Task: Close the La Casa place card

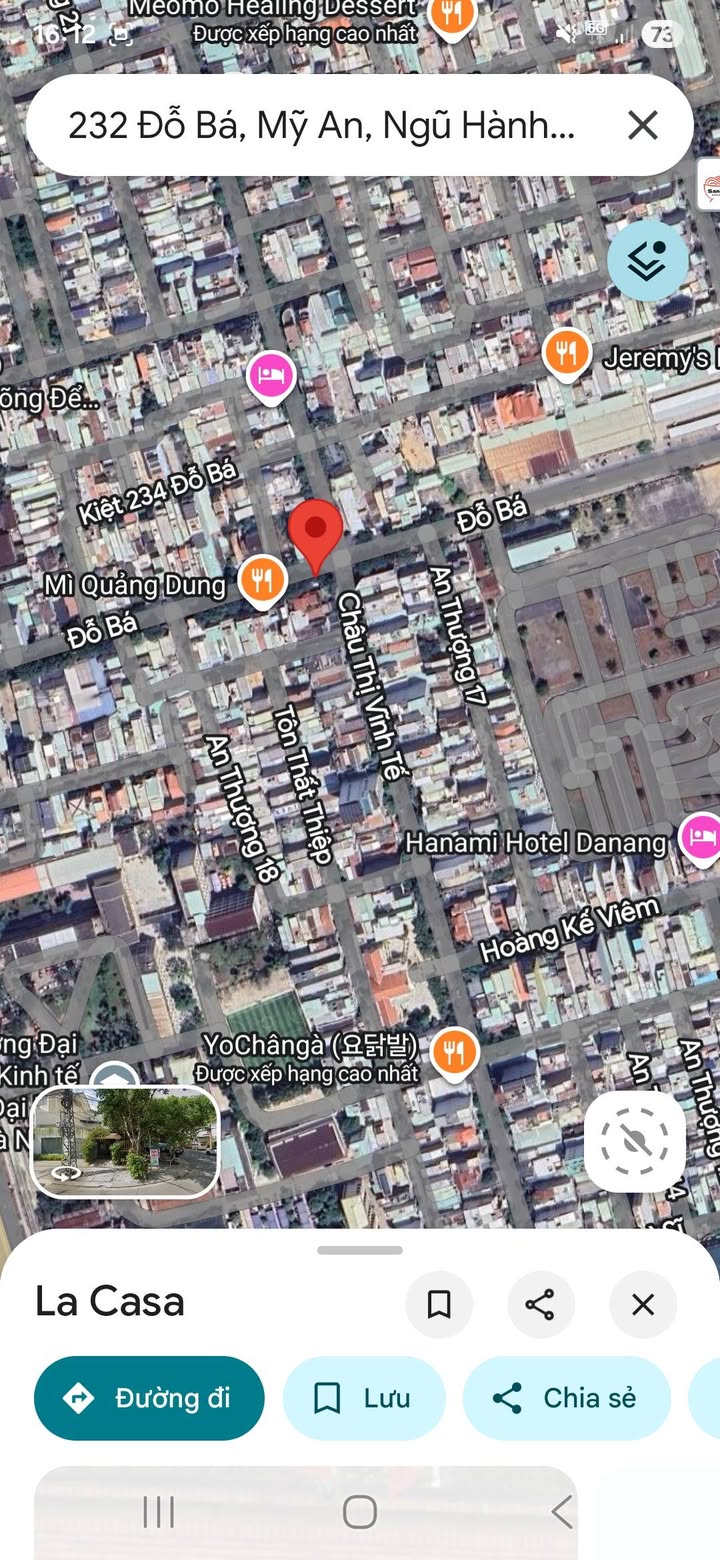Action: [643, 1304]
